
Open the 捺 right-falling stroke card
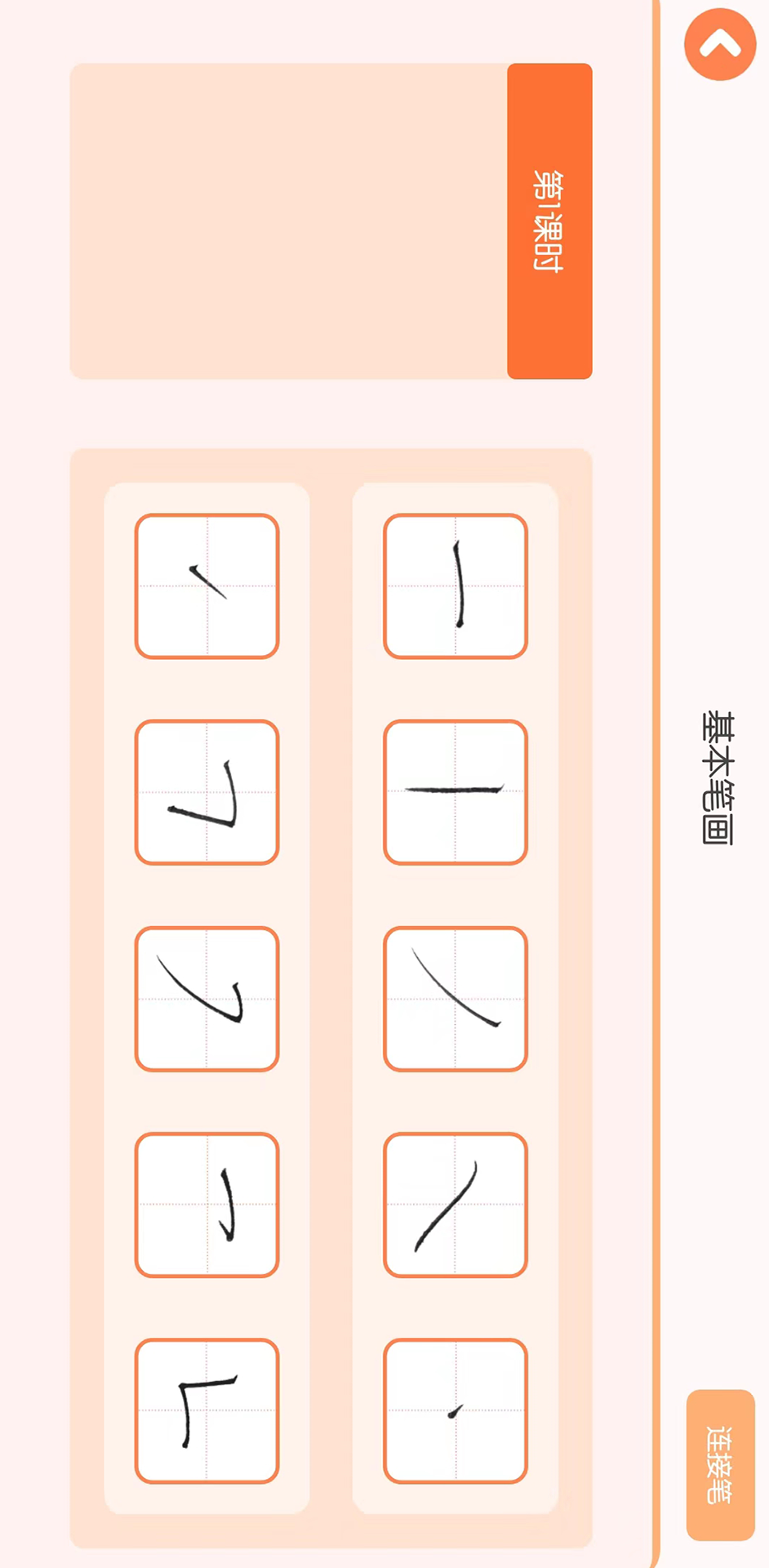tap(456, 1205)
